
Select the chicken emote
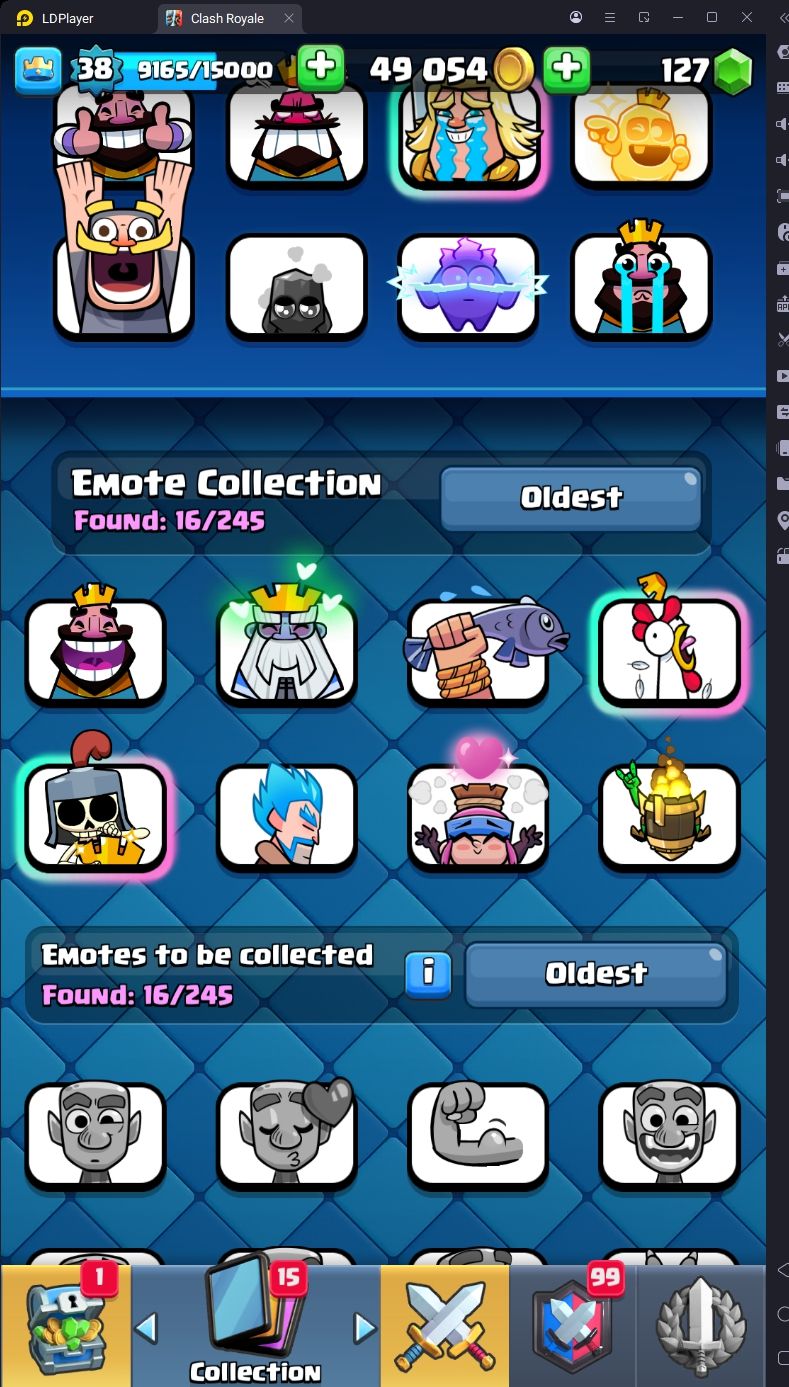tap(669, 650)
